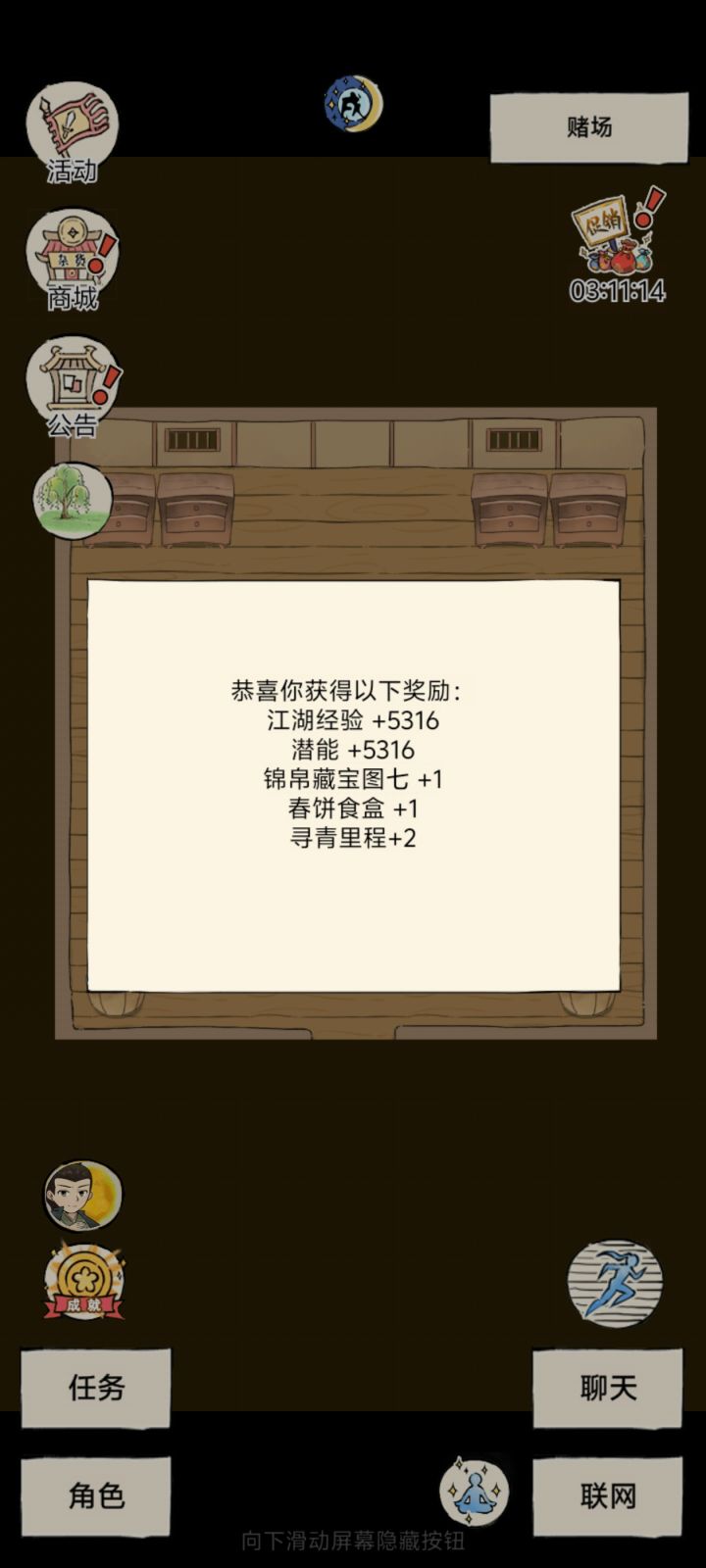
Task: Open the 聊天 chat button
Action: [x=610, y=1389]
